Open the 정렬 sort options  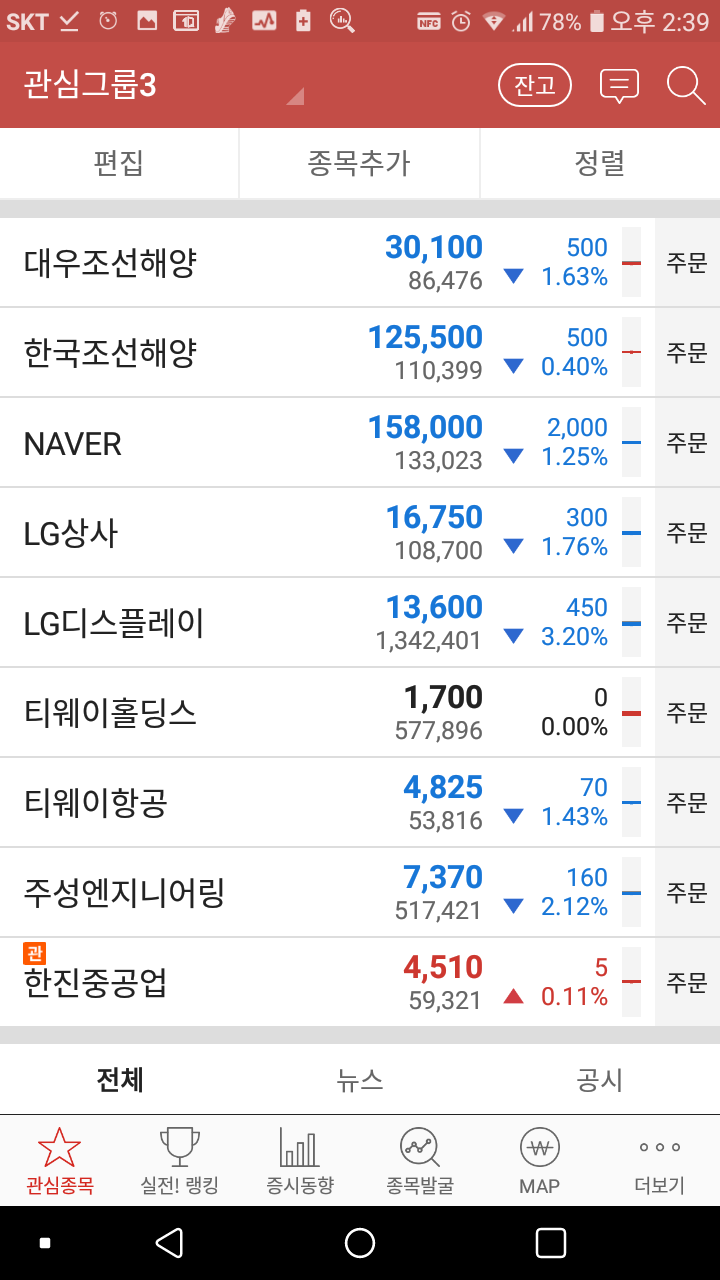[x=600, y=163]
